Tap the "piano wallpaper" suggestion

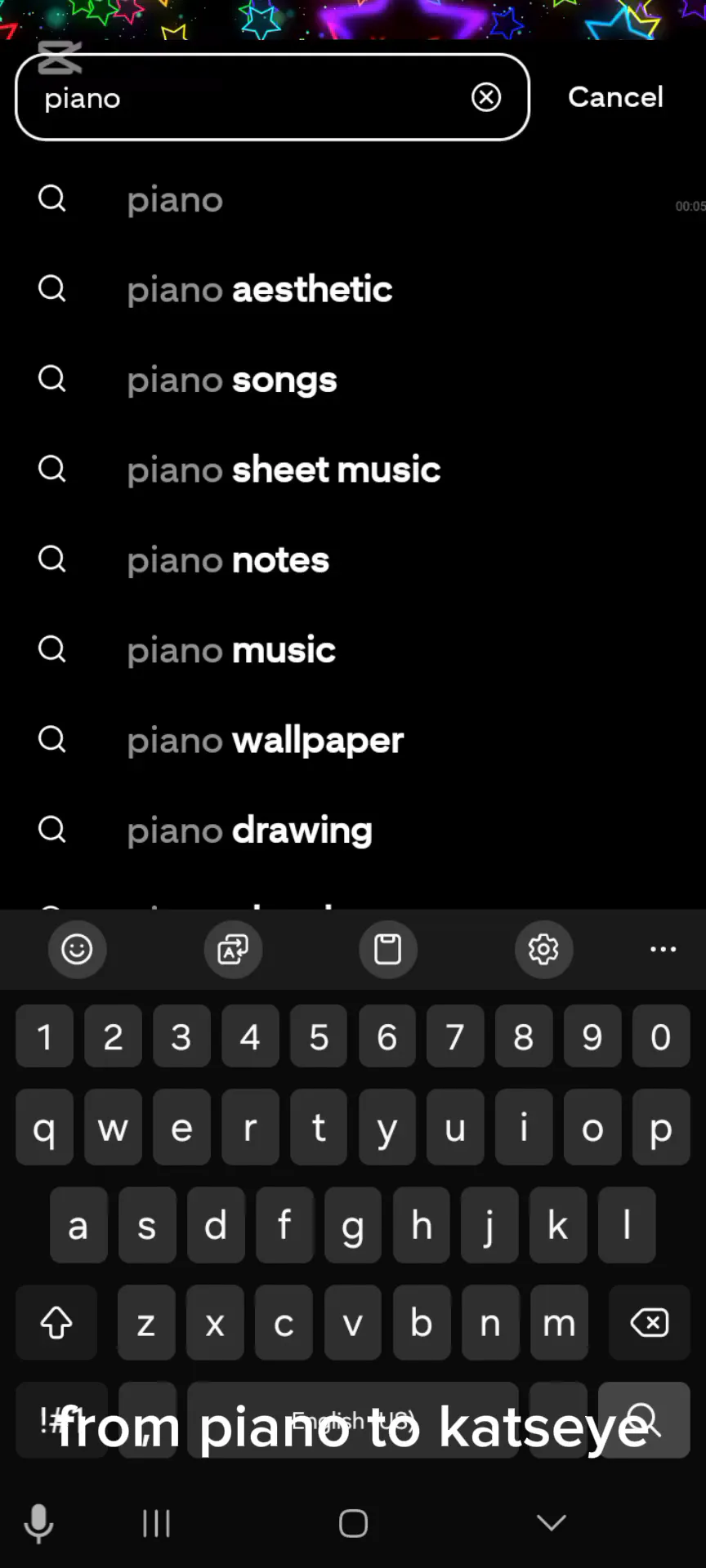click(x=265, y=741)
